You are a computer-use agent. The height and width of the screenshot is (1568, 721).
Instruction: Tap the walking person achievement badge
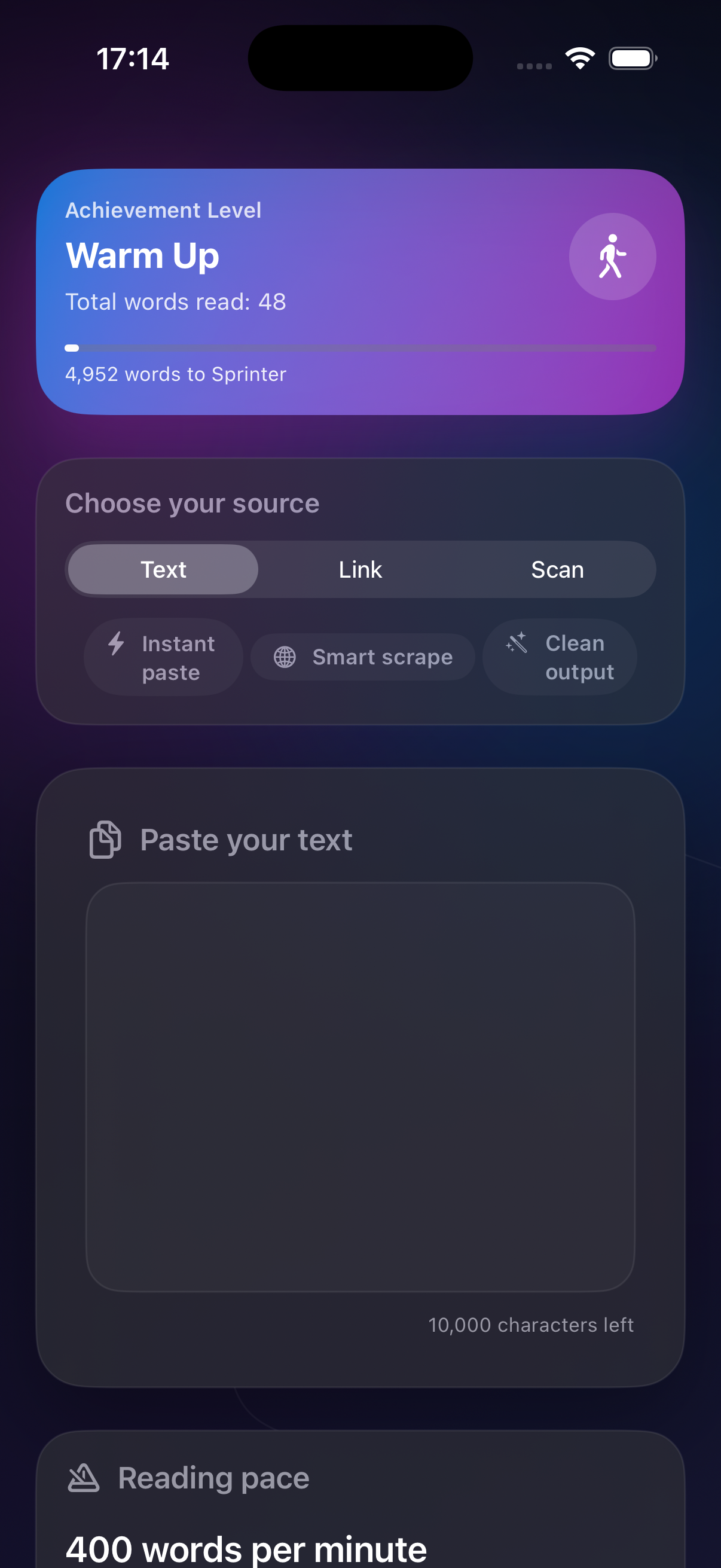[x=612, y=257]
